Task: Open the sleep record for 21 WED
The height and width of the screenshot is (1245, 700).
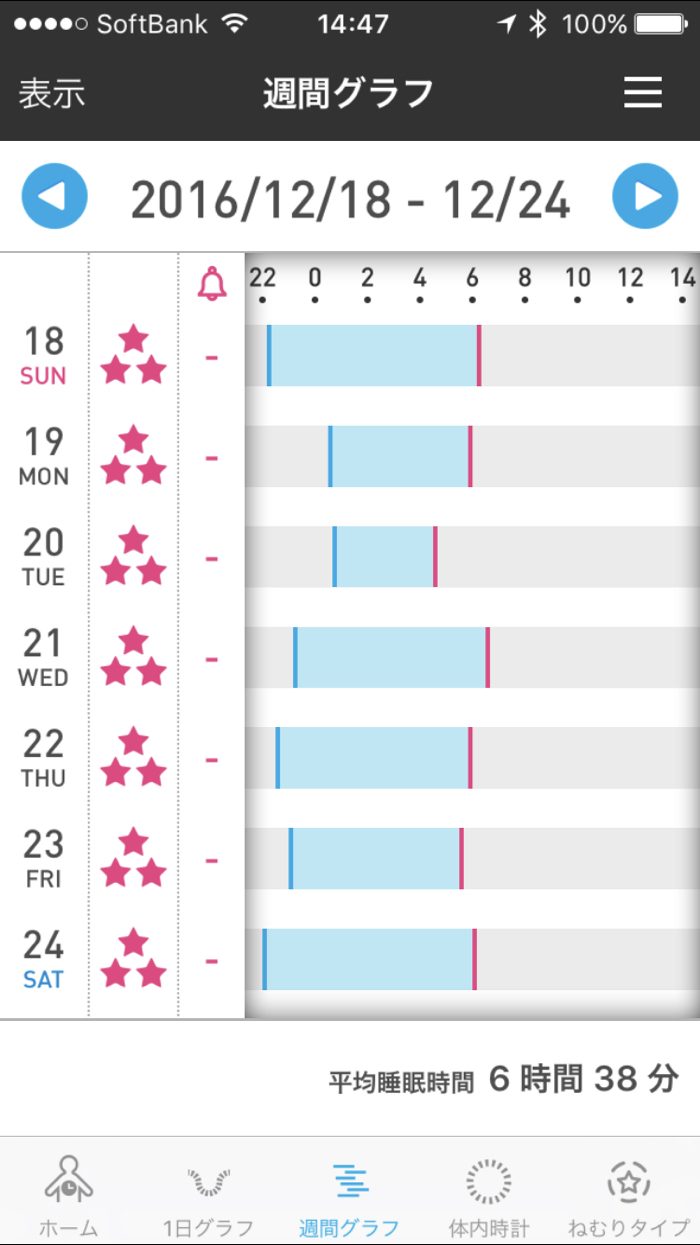Action: click(391, 658)
